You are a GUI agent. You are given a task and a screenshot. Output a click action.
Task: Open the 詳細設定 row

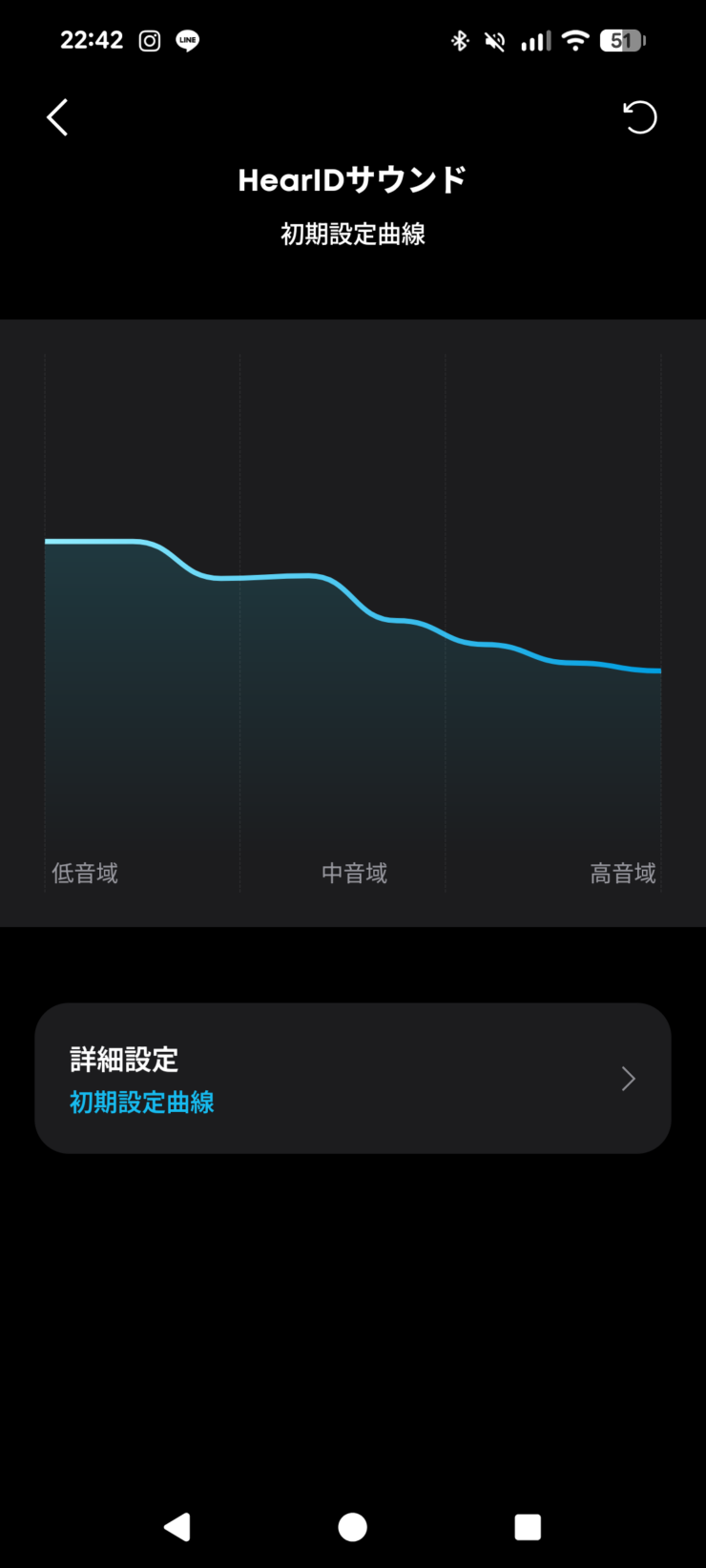tap(352, 1078)
